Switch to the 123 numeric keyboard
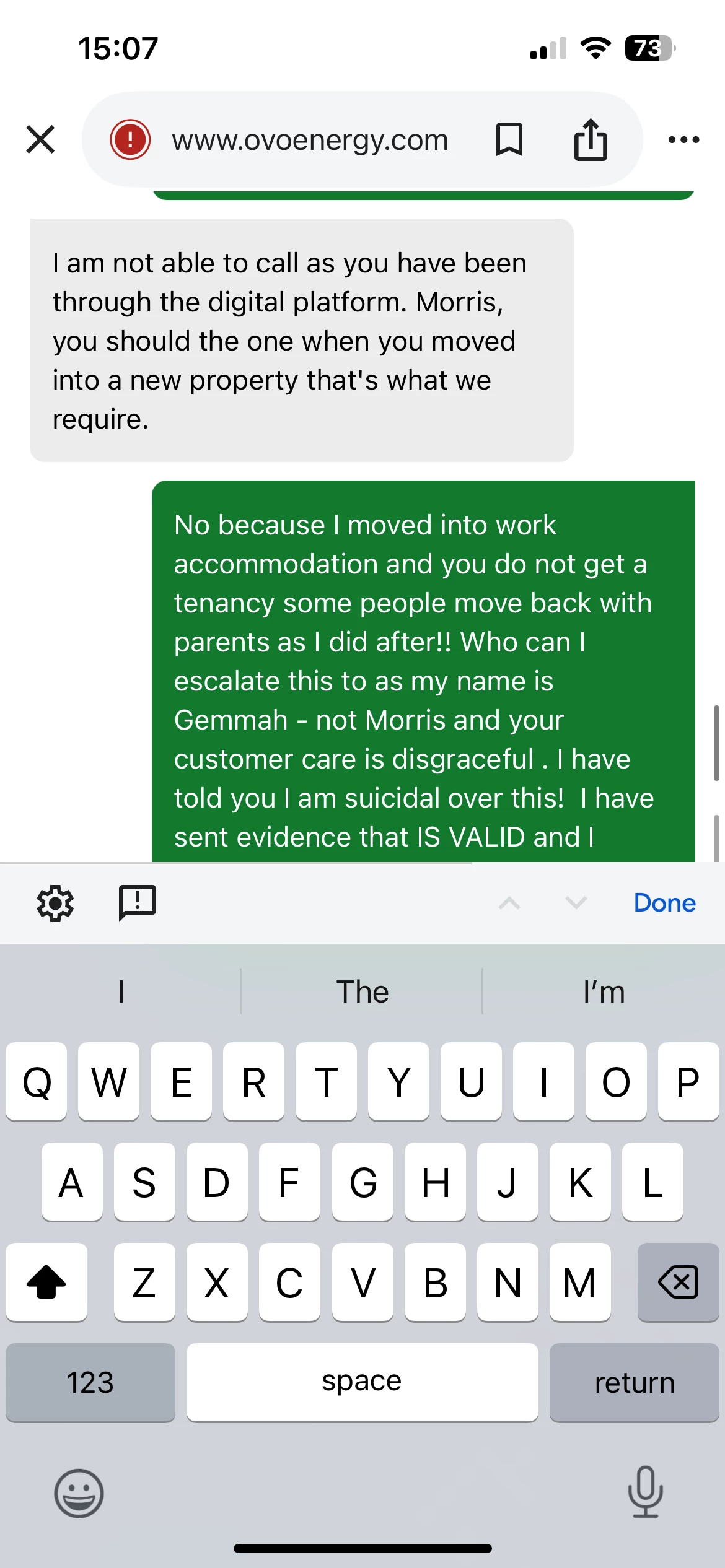Viewport: 725px width, 1568px height. 90,1382
